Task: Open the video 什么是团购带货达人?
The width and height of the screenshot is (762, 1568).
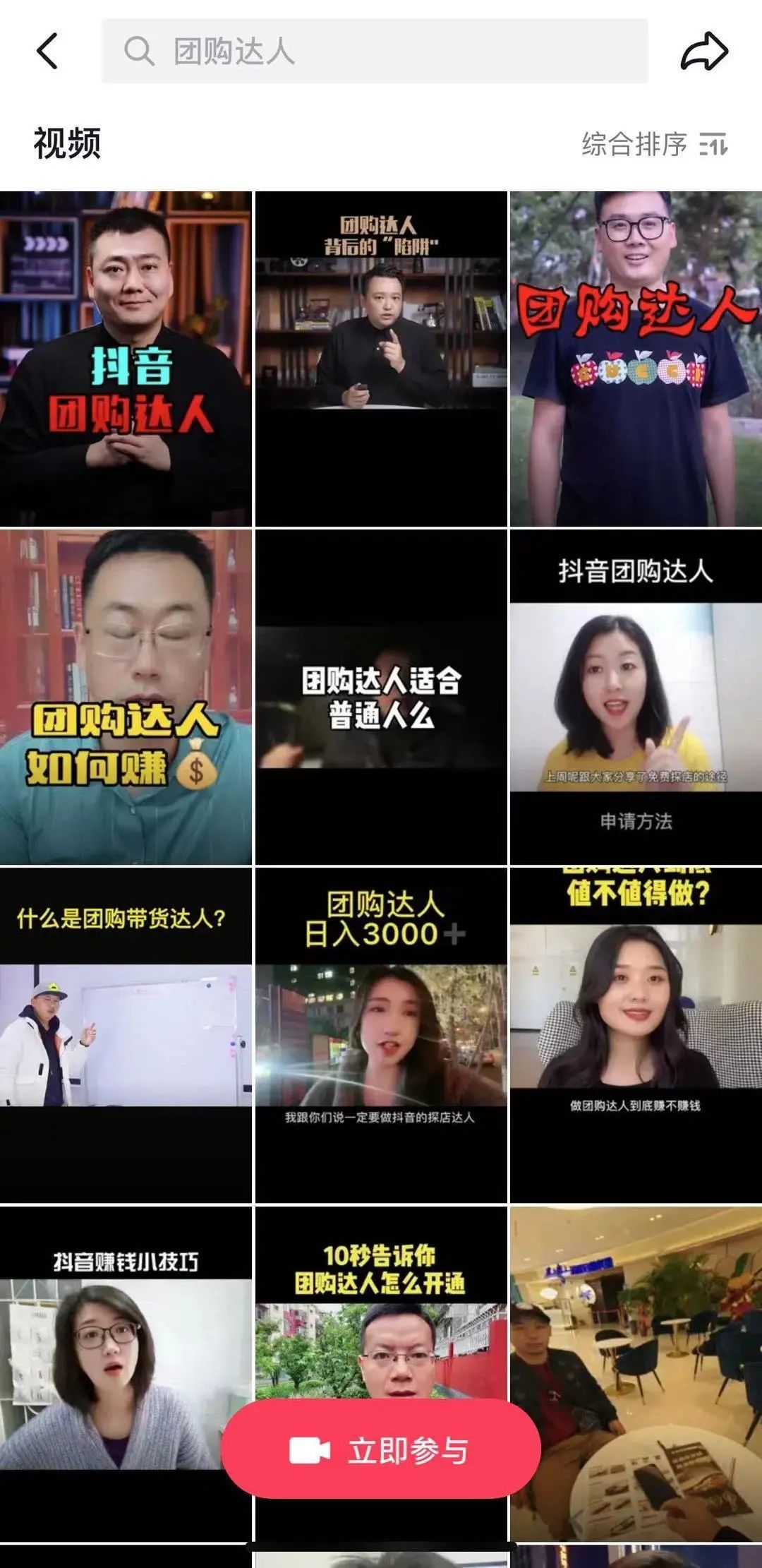Action: click(126, 1035)
